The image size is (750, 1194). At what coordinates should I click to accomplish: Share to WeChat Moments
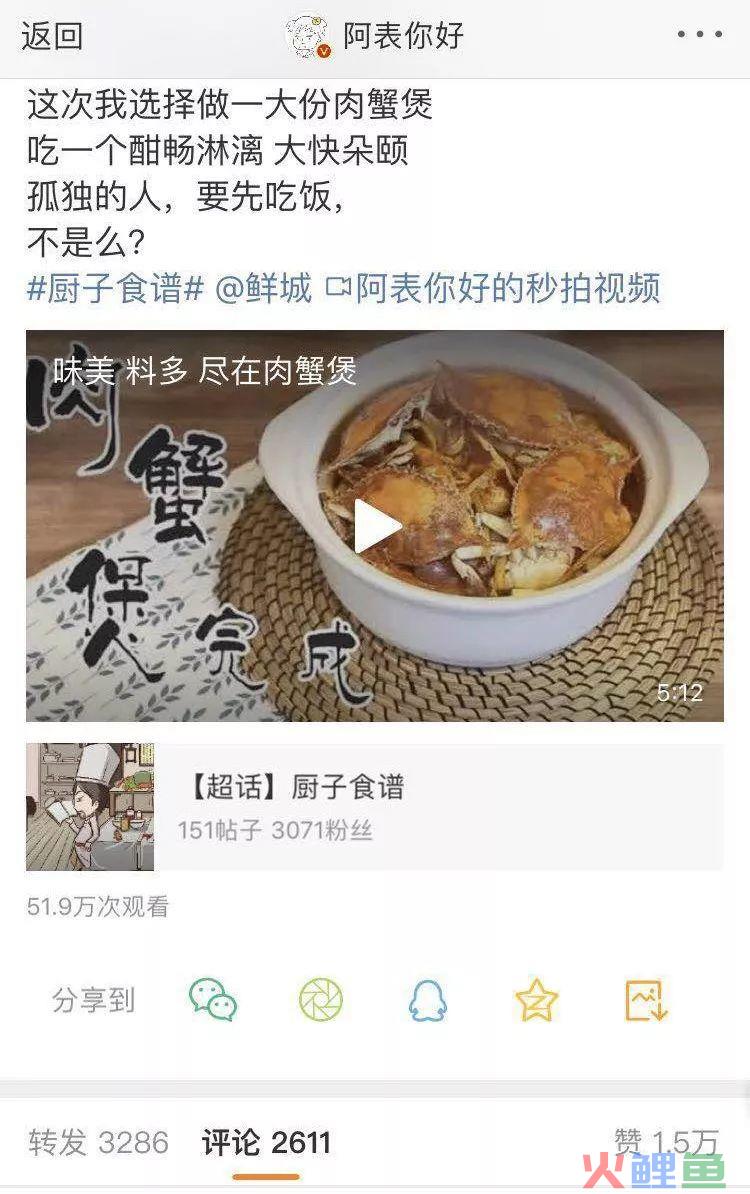click(321, 999)
